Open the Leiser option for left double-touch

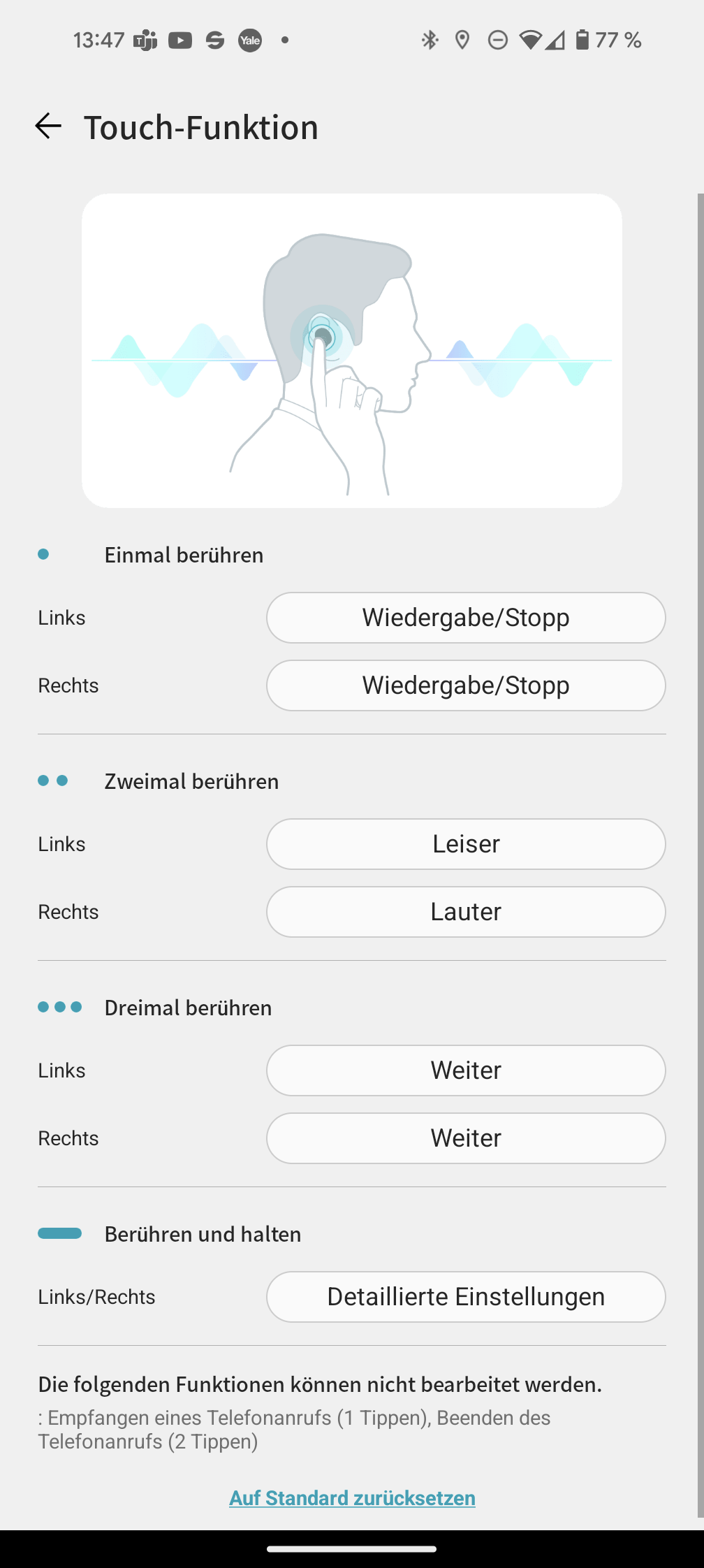[465, 844]
